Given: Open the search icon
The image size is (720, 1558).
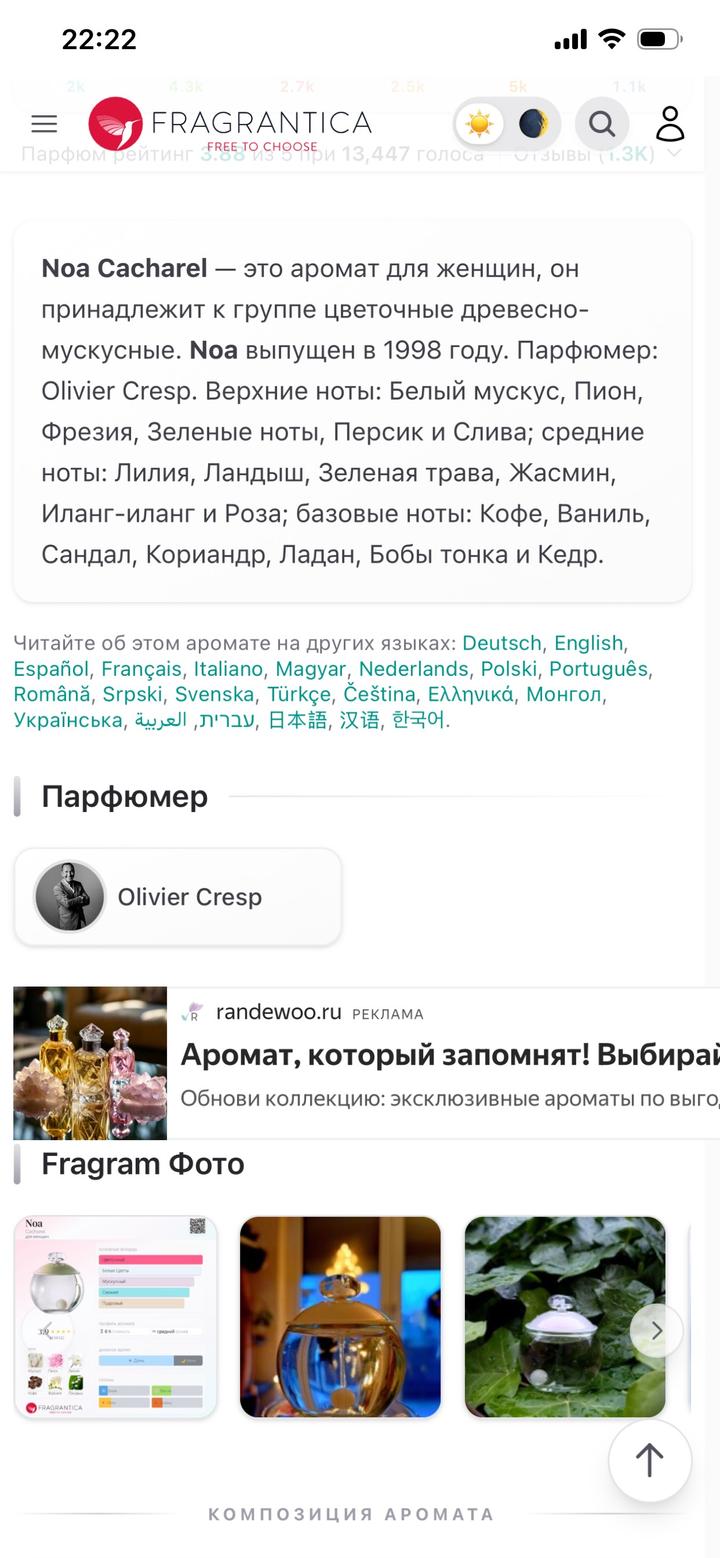Looking at the screenshot, I should pyautogui.click(x=601, y=124).
